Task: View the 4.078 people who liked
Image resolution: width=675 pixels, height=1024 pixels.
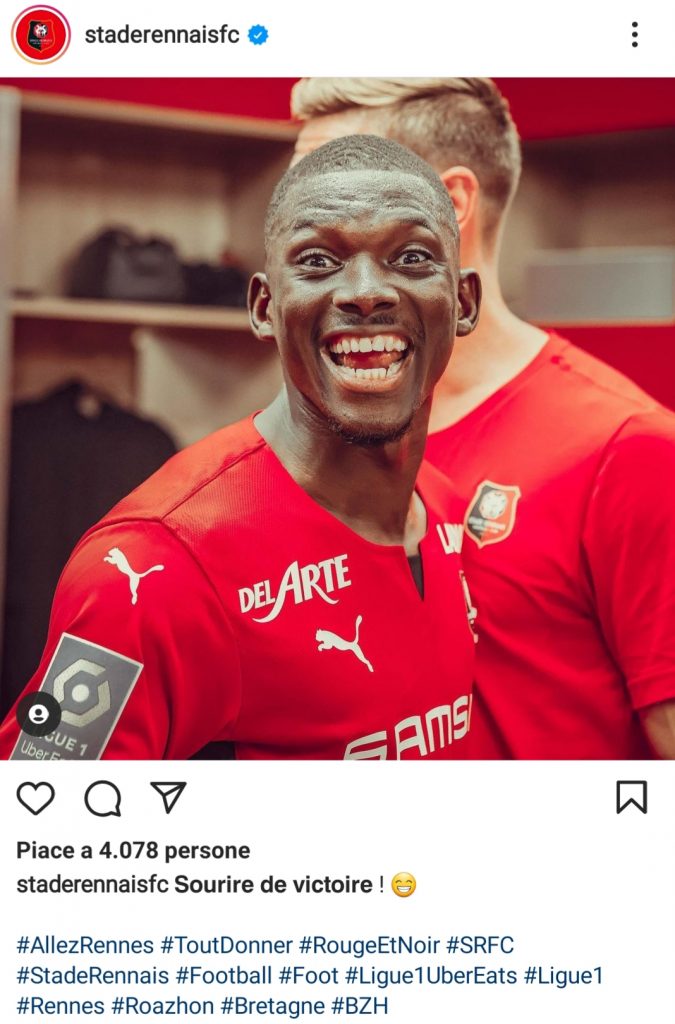Action: point(133,851)
